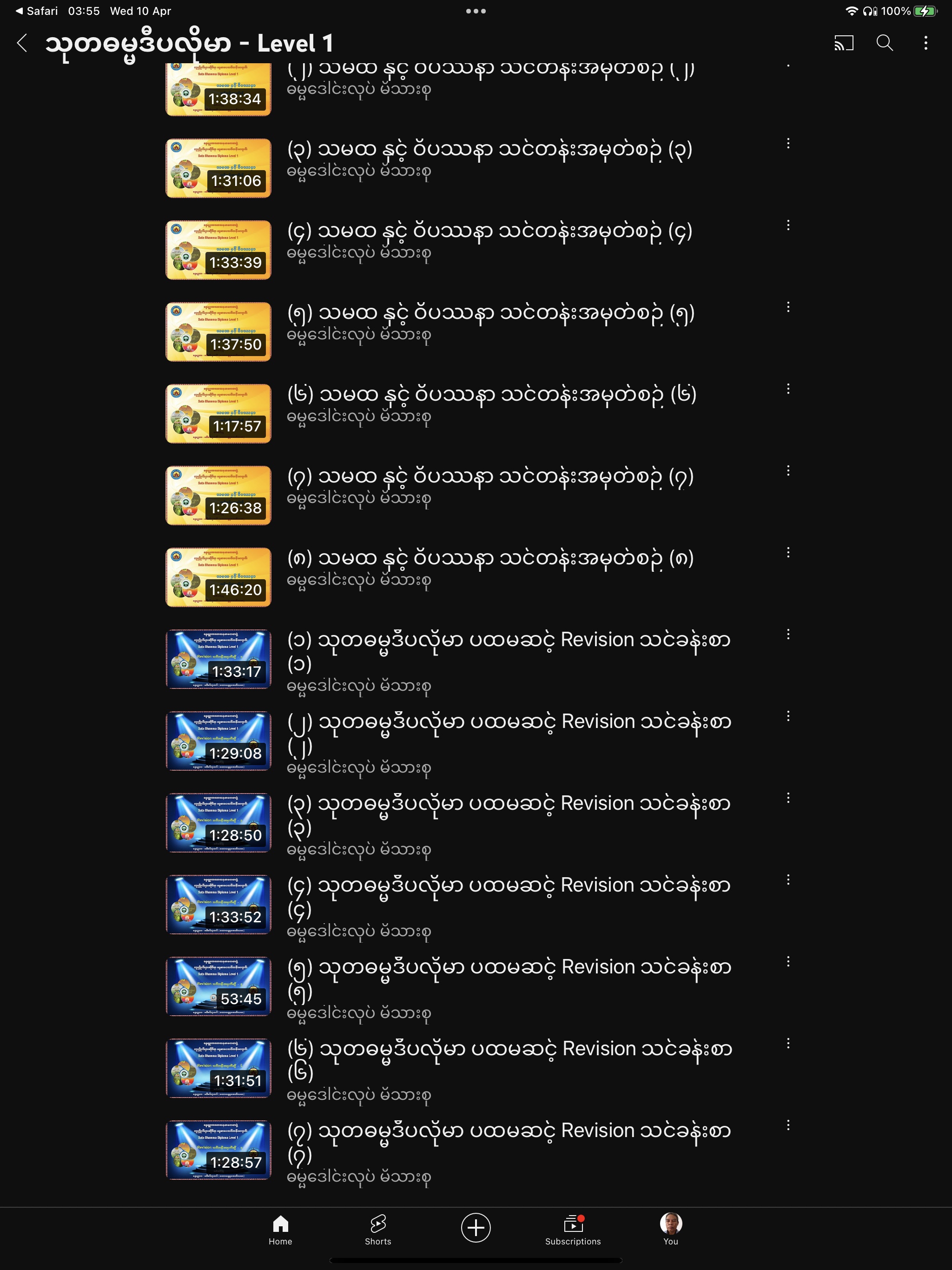This screenshot has height=1270, width=952.
Task: Play the 1:46:20 video numbered (၈)
Action: pos(218,577)
